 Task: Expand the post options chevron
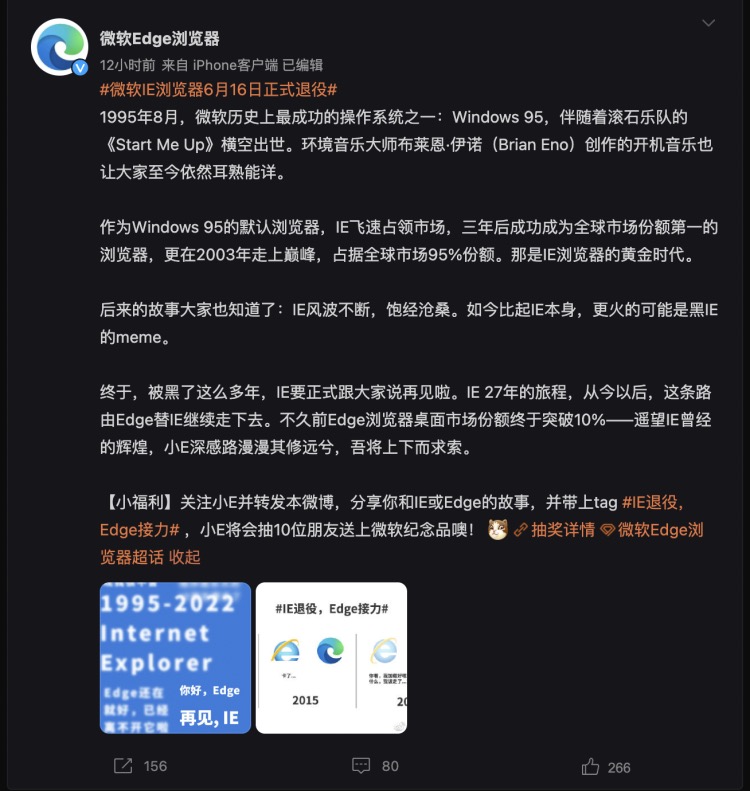[x=708, y=22]
